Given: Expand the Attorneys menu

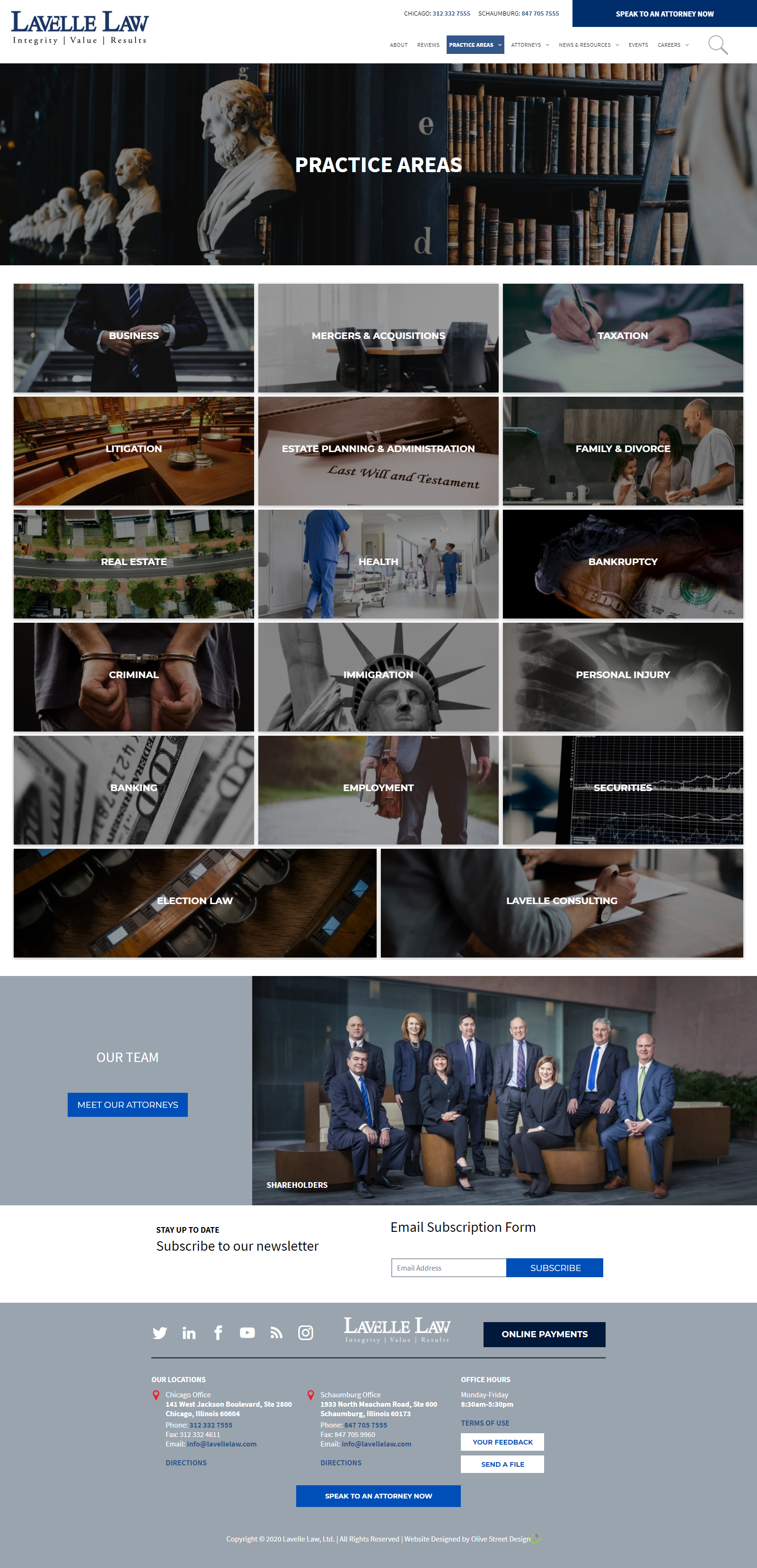Looking at the screenshot, I should coord(529,45).
